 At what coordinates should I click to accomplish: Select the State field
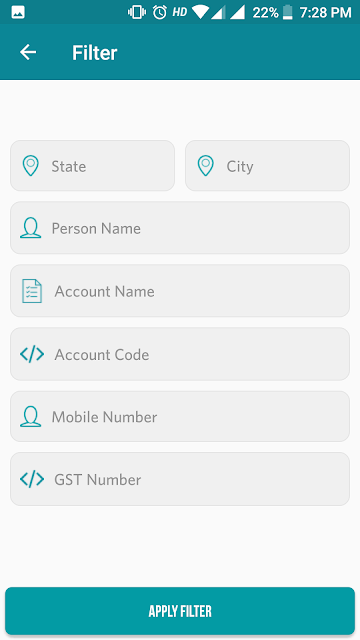coord(93,166)
